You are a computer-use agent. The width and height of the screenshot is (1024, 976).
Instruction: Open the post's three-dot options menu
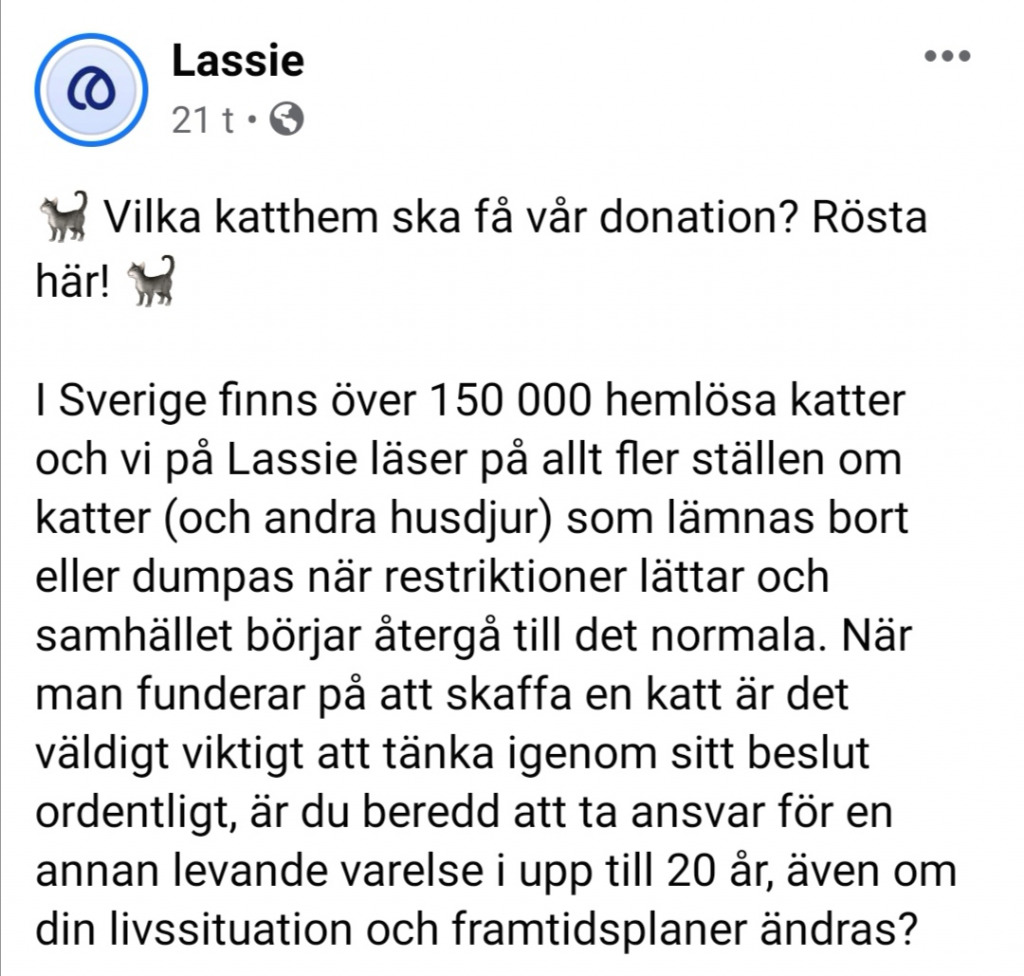click(x=947, y=57)
